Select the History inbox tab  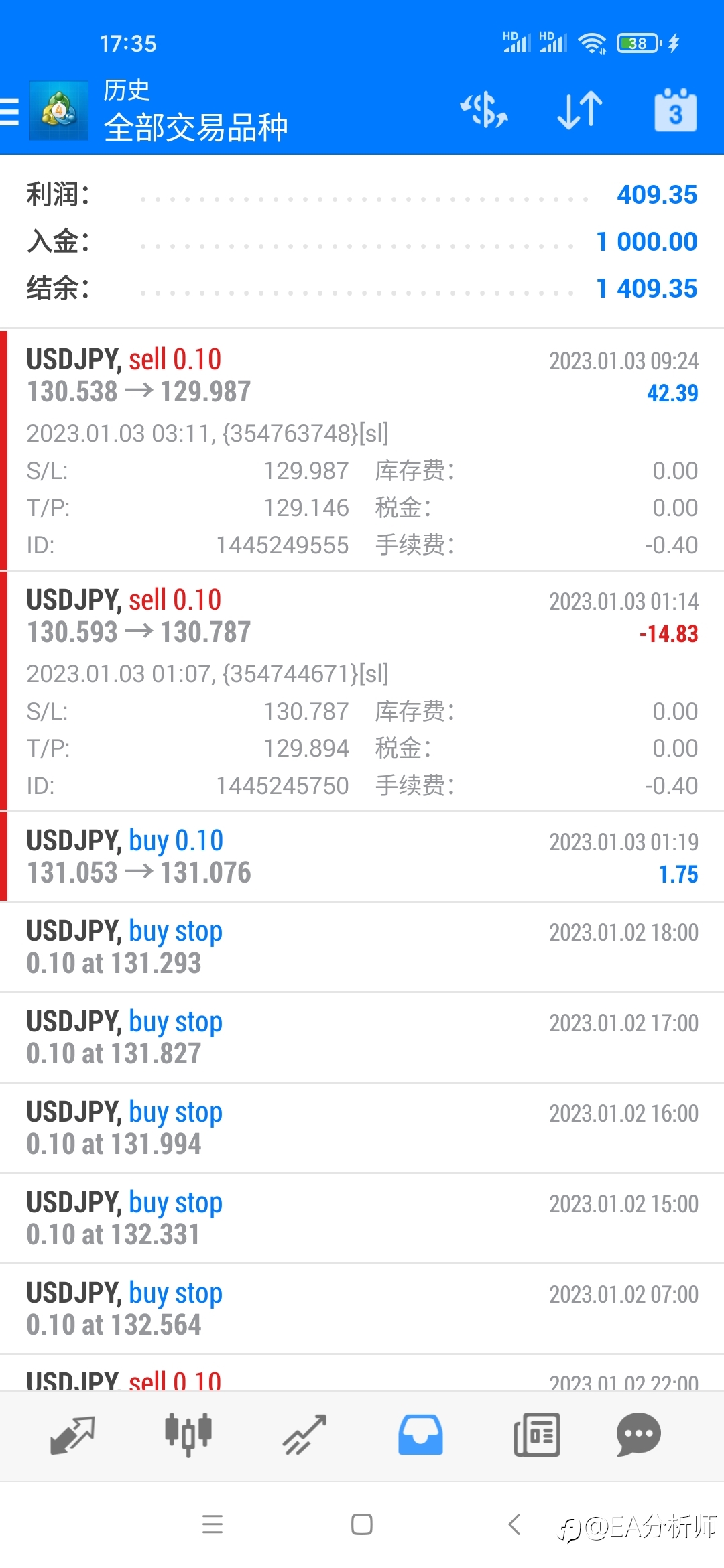pos(420,1435)
